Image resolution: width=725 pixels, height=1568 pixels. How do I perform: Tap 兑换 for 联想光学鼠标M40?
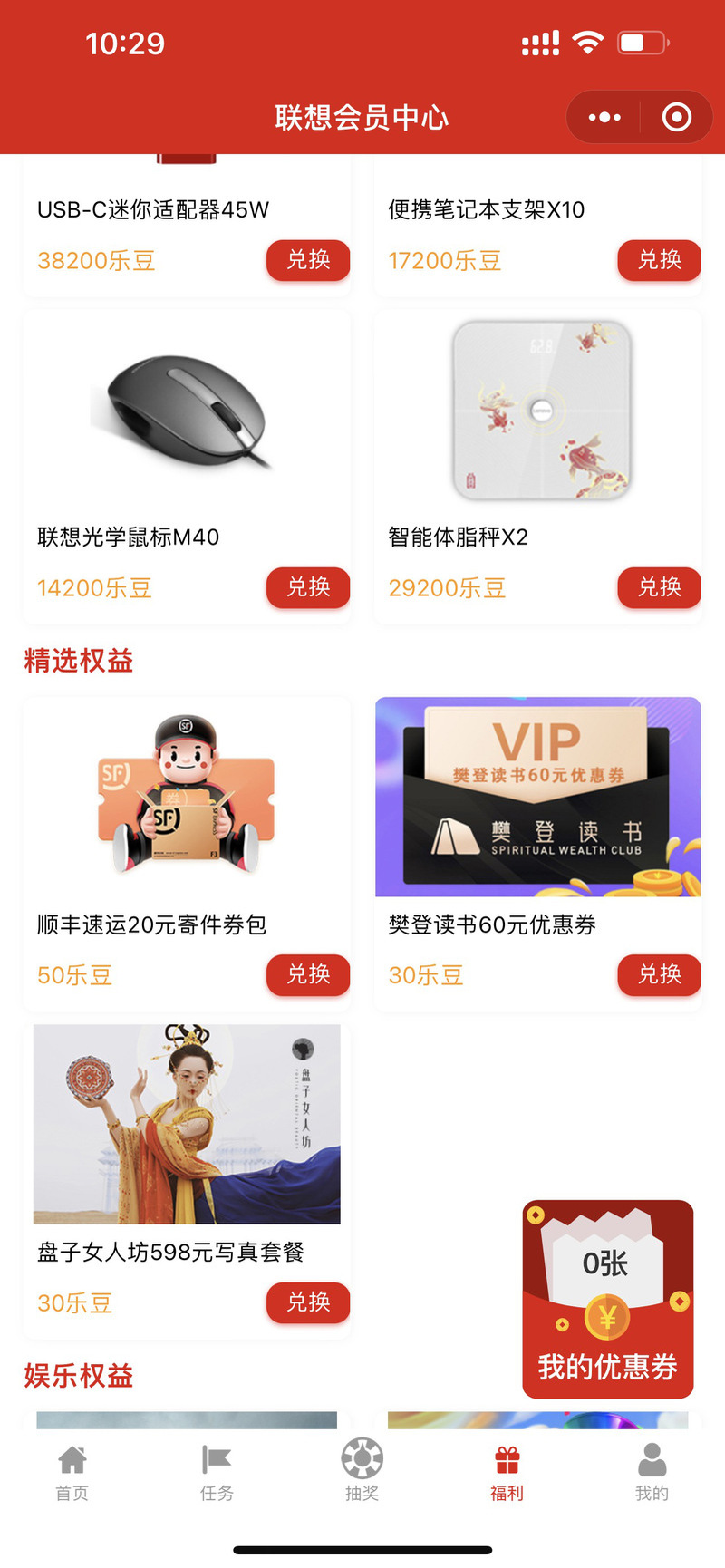pos(308,587)
